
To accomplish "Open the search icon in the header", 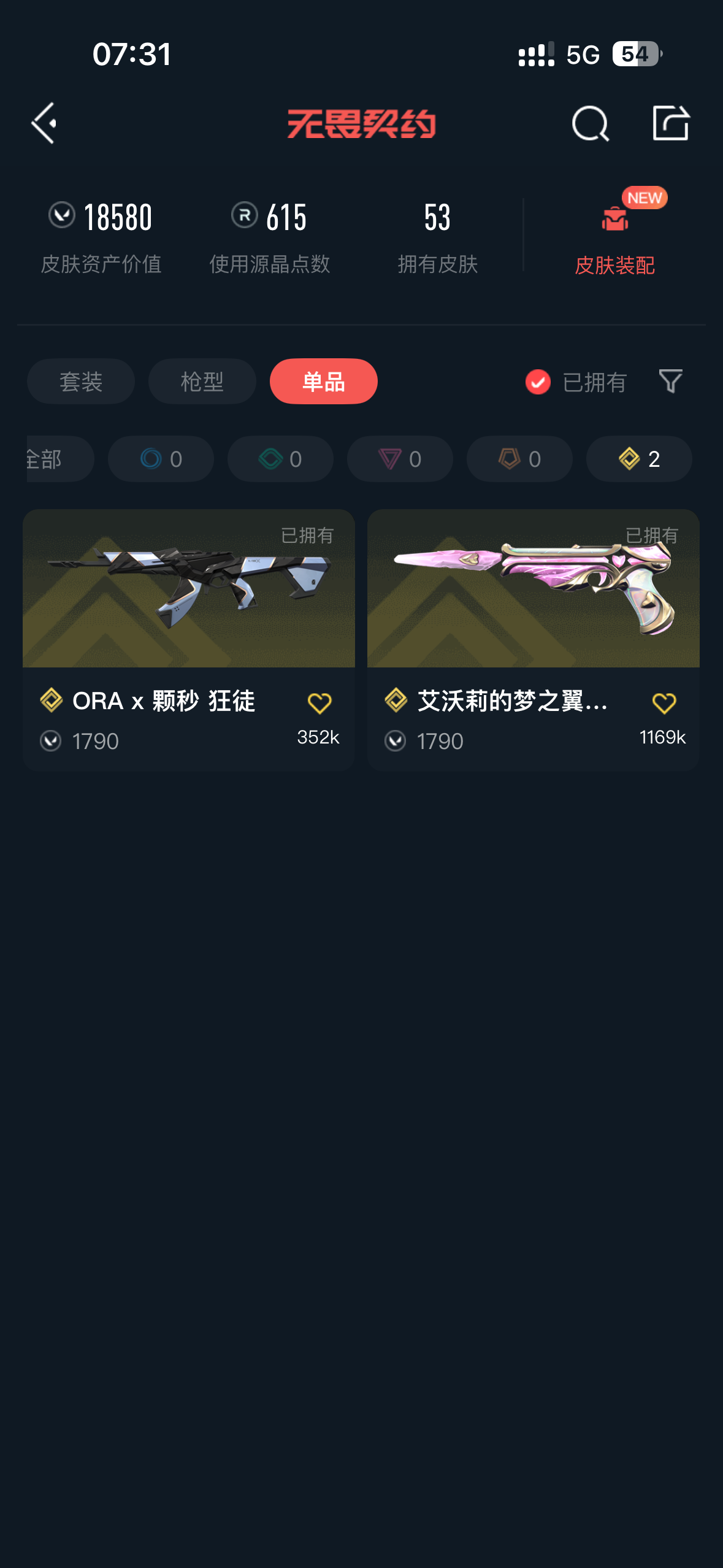I will point(590,123).
